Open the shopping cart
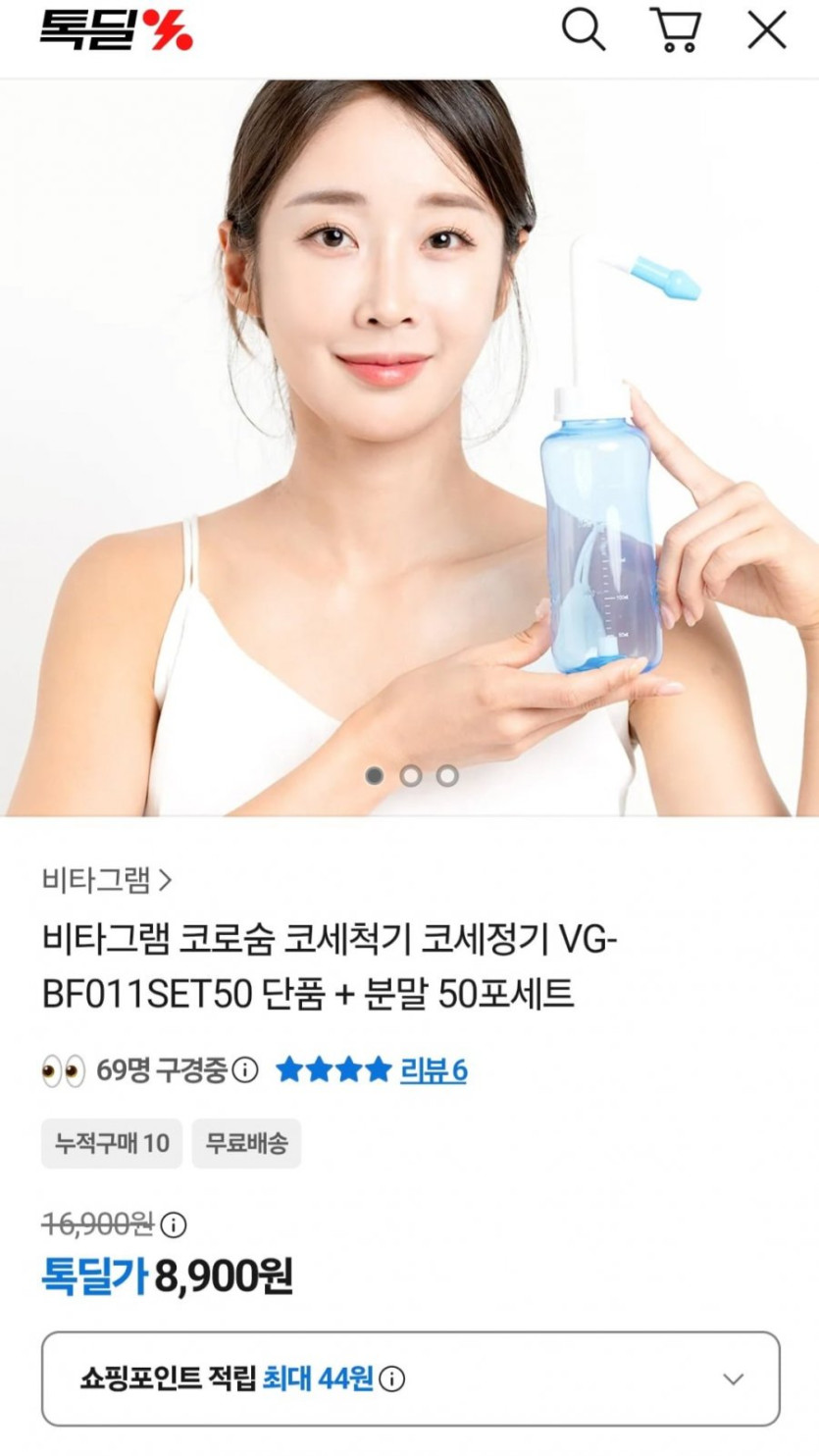The height and width of the screenshot is (1456, 819). click(675, 29)
